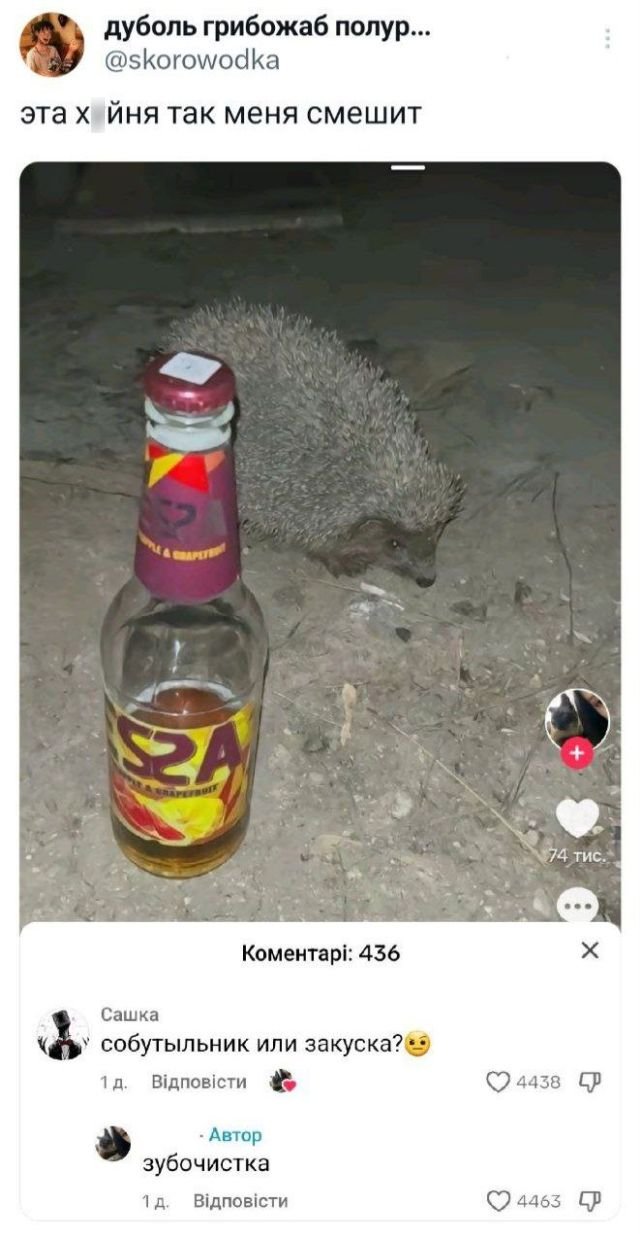640x1234 pixels.
Task: Open the profile picture of @skorowodka
Action: tap(52, 45)
